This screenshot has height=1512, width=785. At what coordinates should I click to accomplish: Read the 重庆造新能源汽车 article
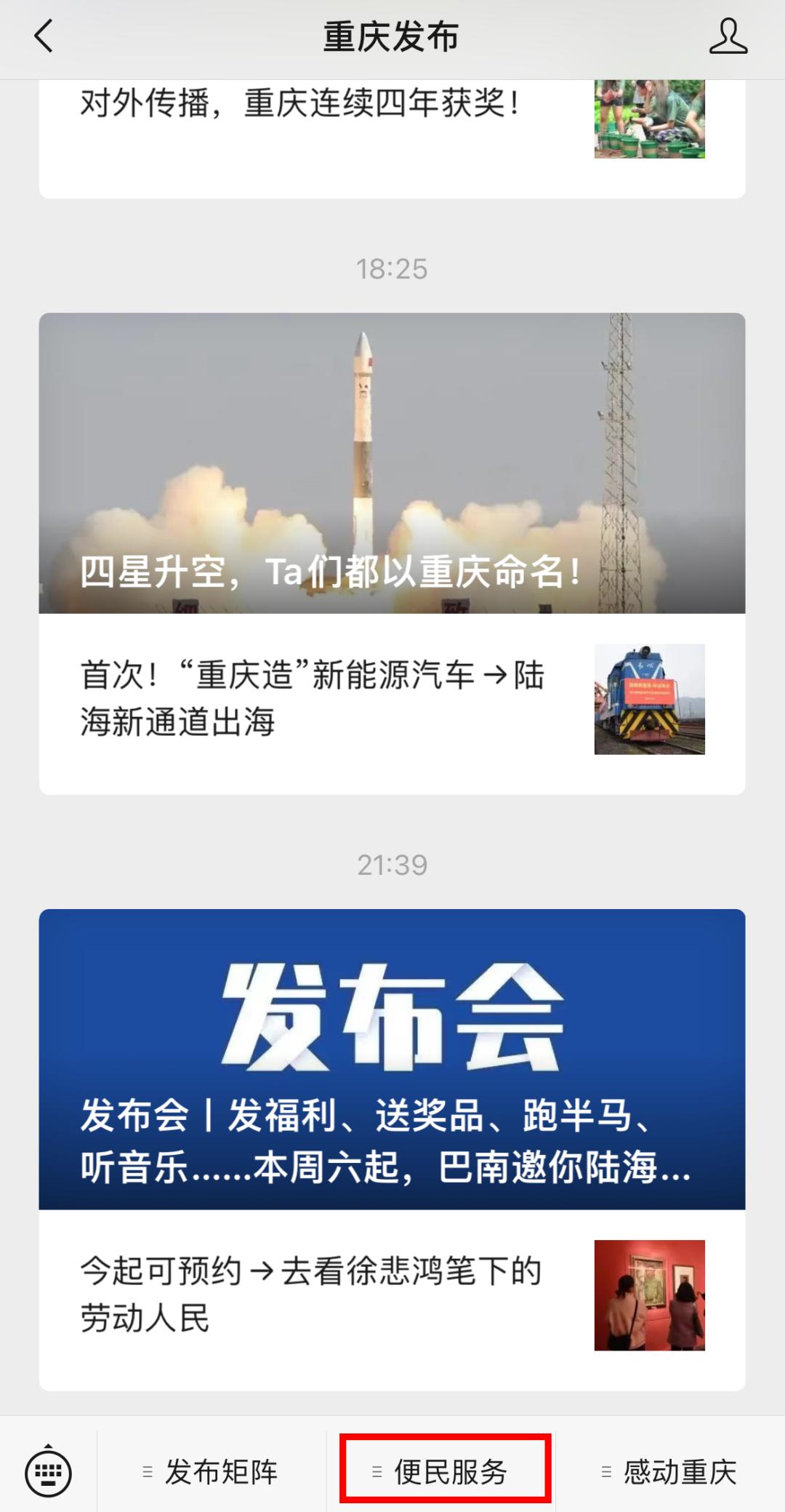(x=313, y=699)
